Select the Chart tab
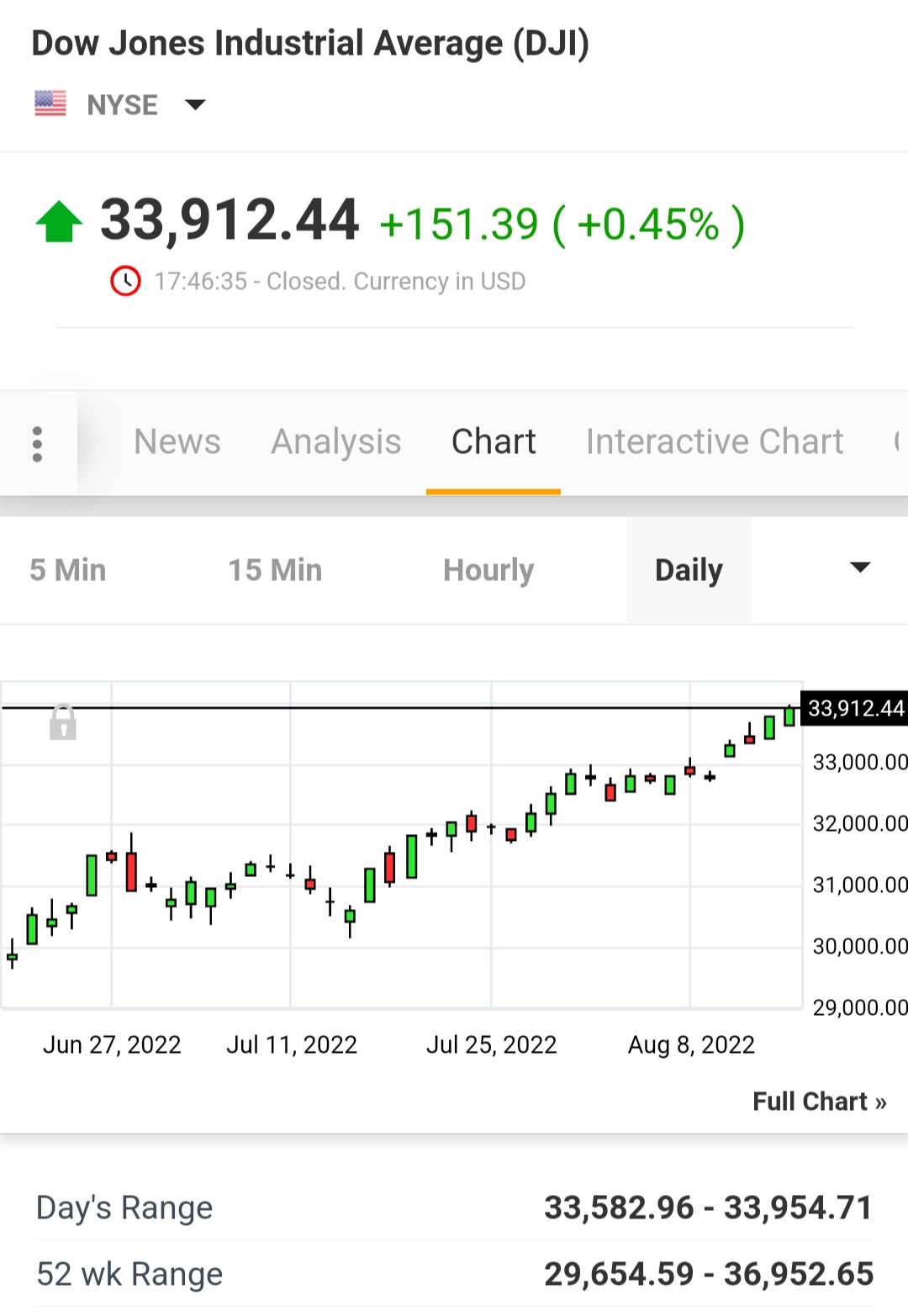Viewport: 908px width, 1316px height. (x=494, y=441)
